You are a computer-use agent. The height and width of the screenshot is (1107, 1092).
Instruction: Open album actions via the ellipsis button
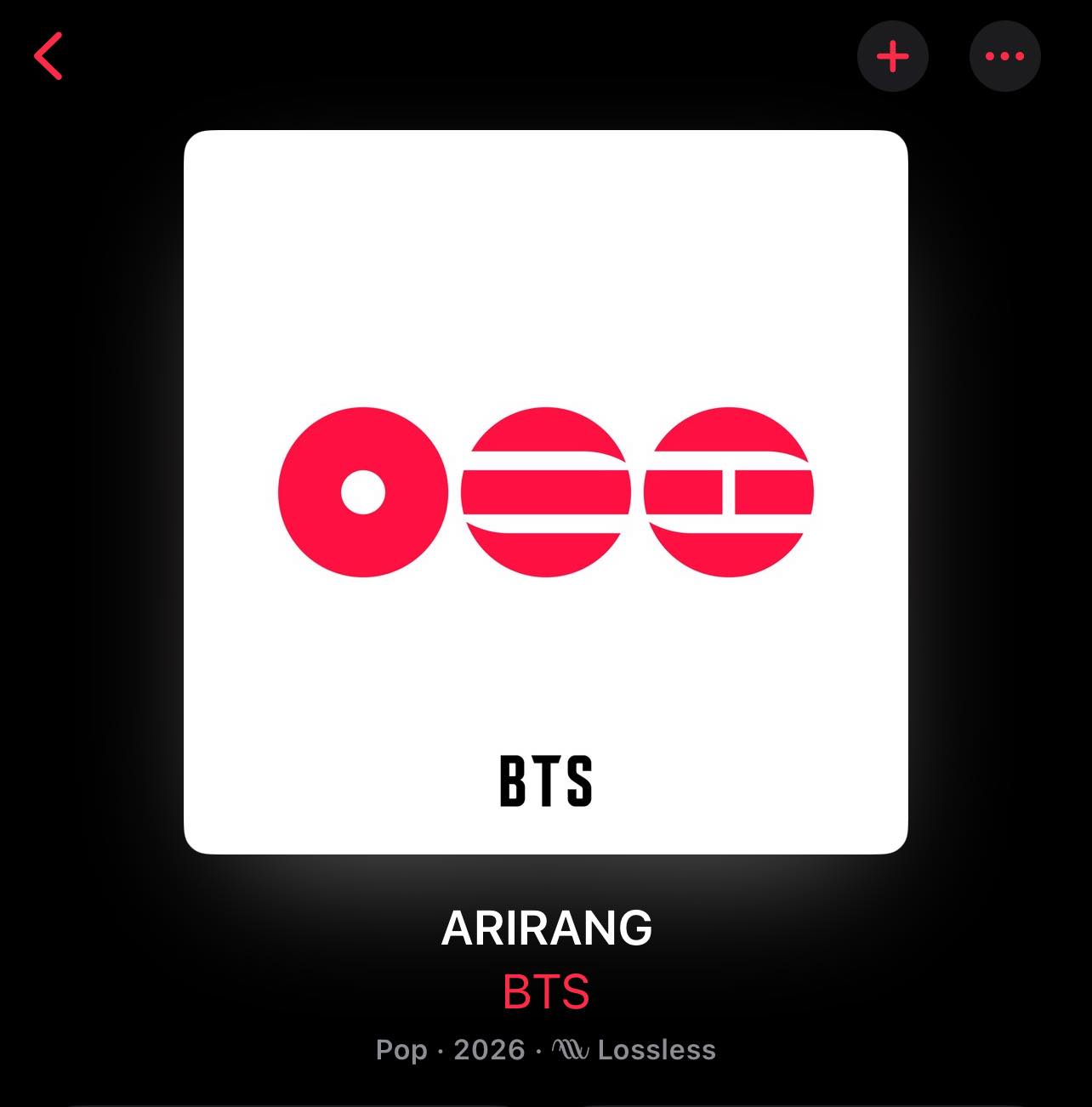click(x=1004, y=56)
